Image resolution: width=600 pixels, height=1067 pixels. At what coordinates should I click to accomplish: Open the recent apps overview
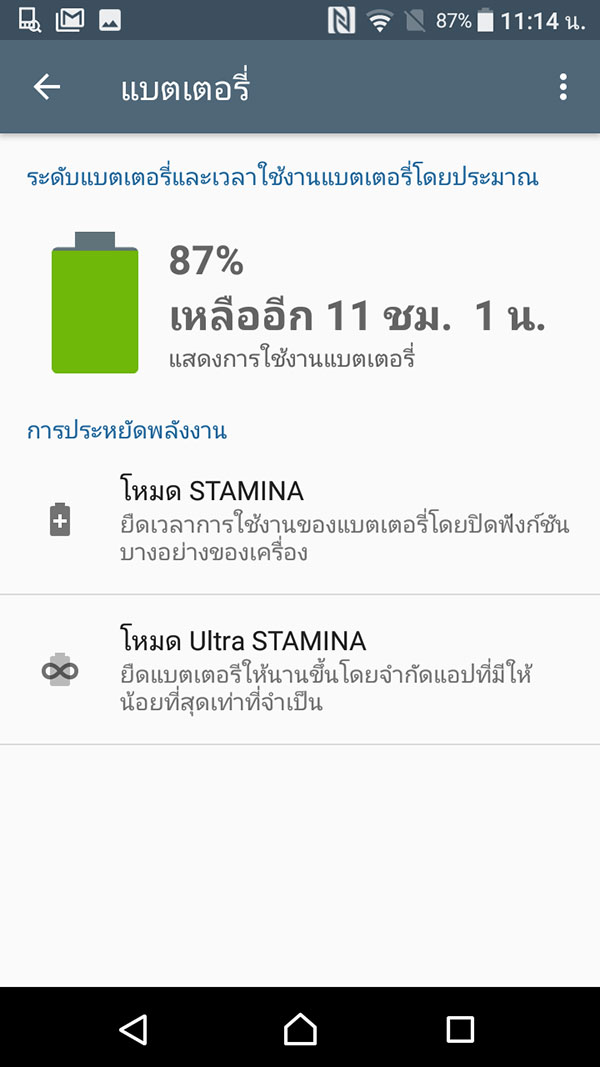click(460, 1028)
